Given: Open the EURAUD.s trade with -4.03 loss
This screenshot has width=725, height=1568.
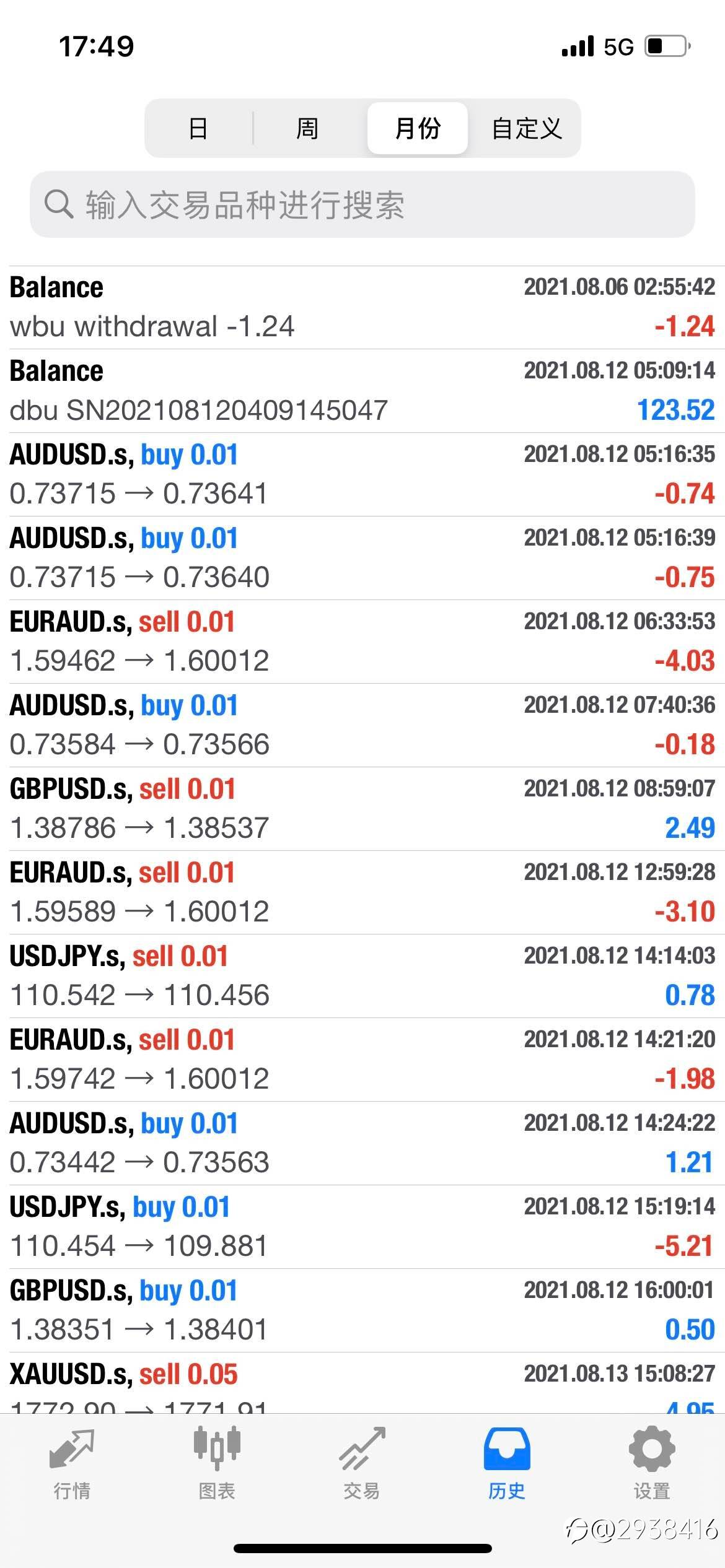Looking at the screenshot, I should point(362,642).
